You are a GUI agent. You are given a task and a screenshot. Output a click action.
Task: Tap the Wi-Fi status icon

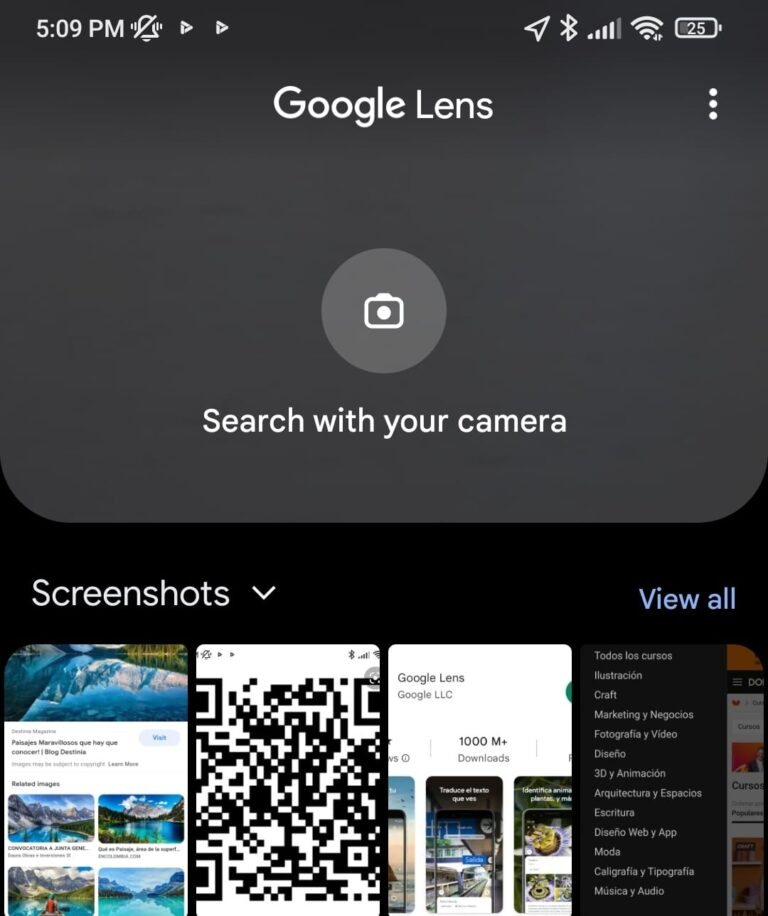point(646,29)
